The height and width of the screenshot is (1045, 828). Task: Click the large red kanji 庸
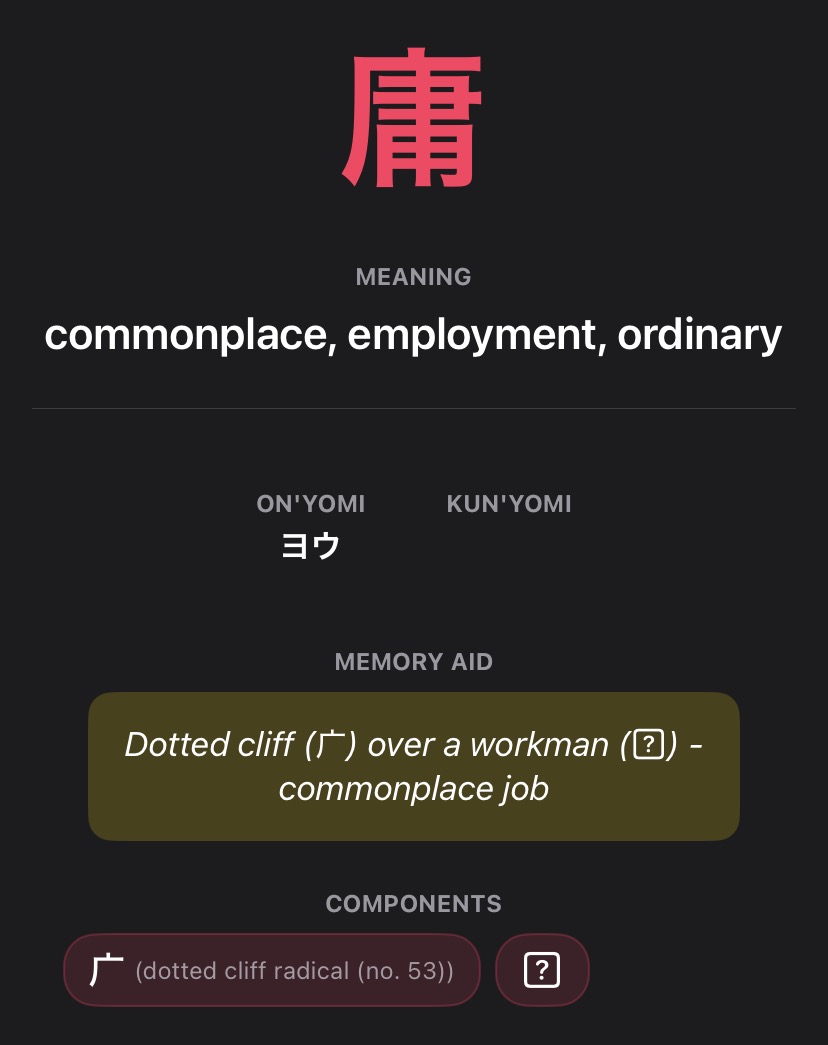tap(413, 120)
